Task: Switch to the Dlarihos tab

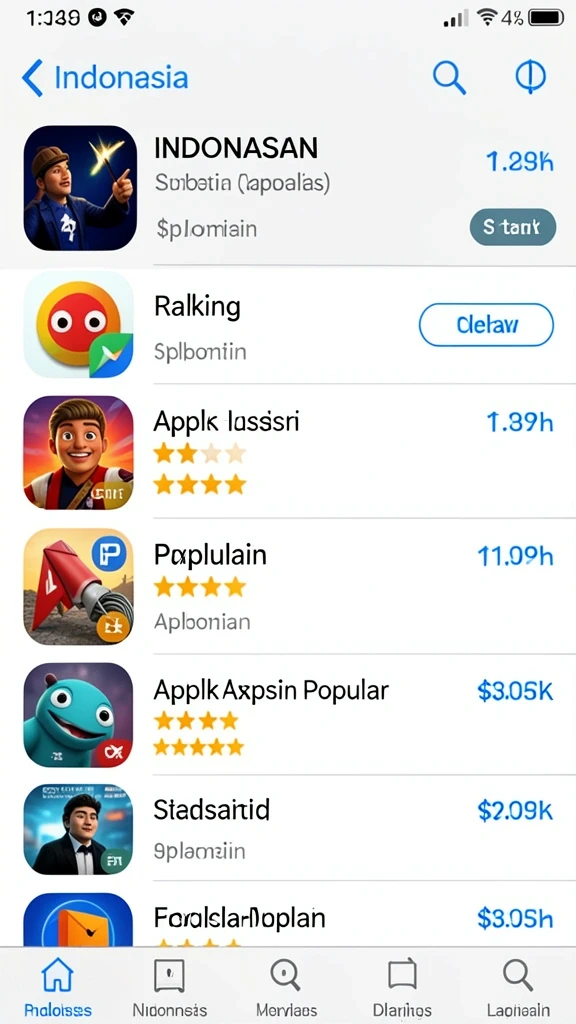Action: 402,986
